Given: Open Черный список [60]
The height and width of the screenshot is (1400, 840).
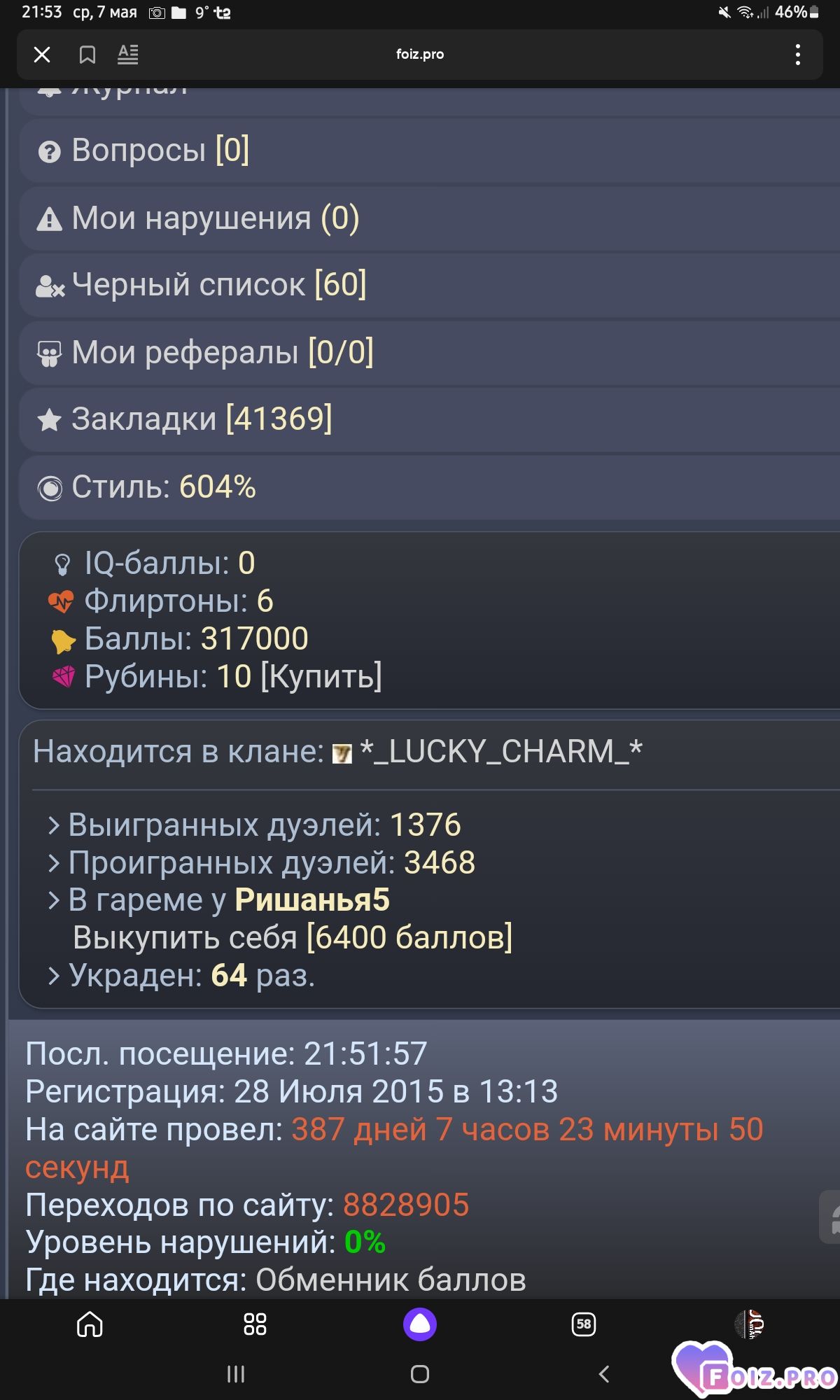Looking at the screenshot, I should pyautogui.click(x=430, y=285).
